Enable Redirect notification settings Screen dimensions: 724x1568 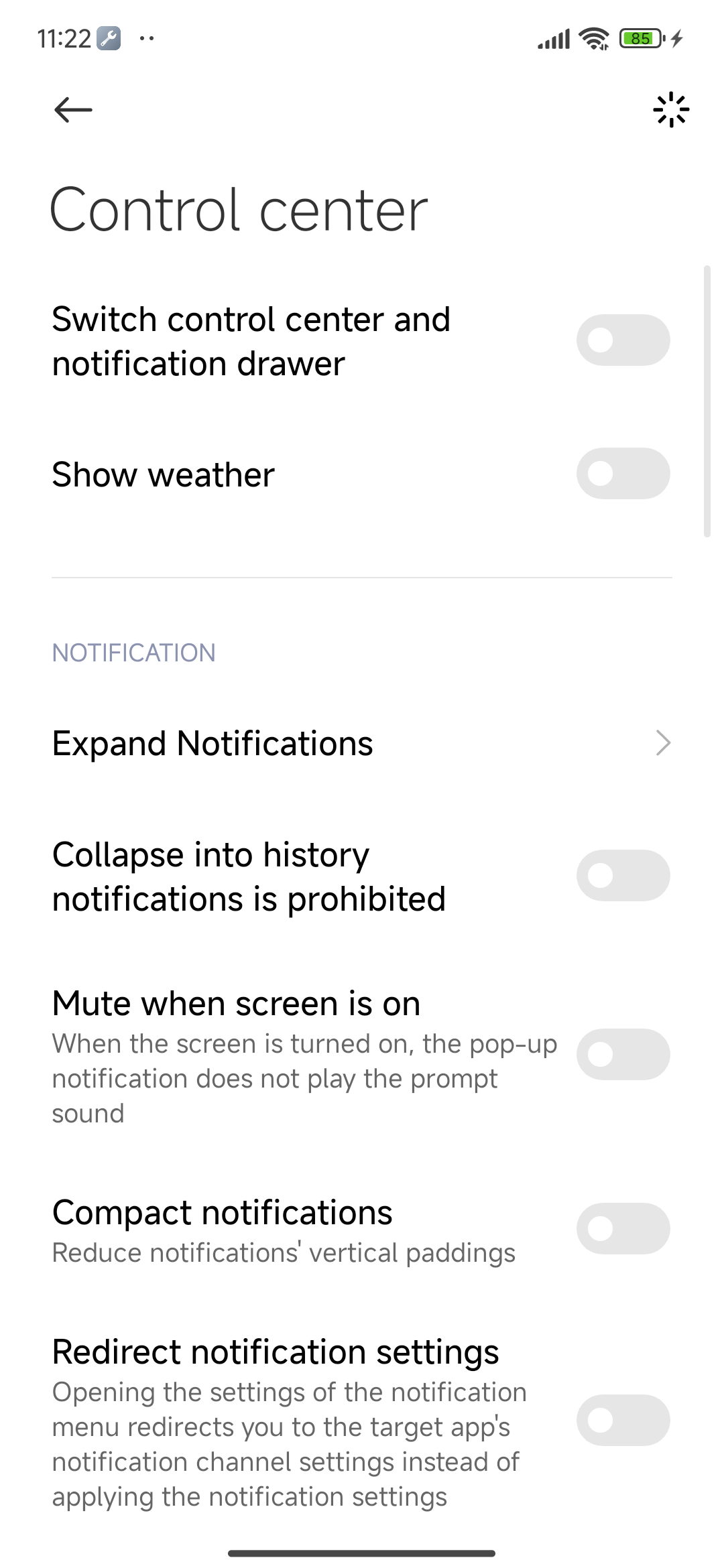tap(623, 1421)
